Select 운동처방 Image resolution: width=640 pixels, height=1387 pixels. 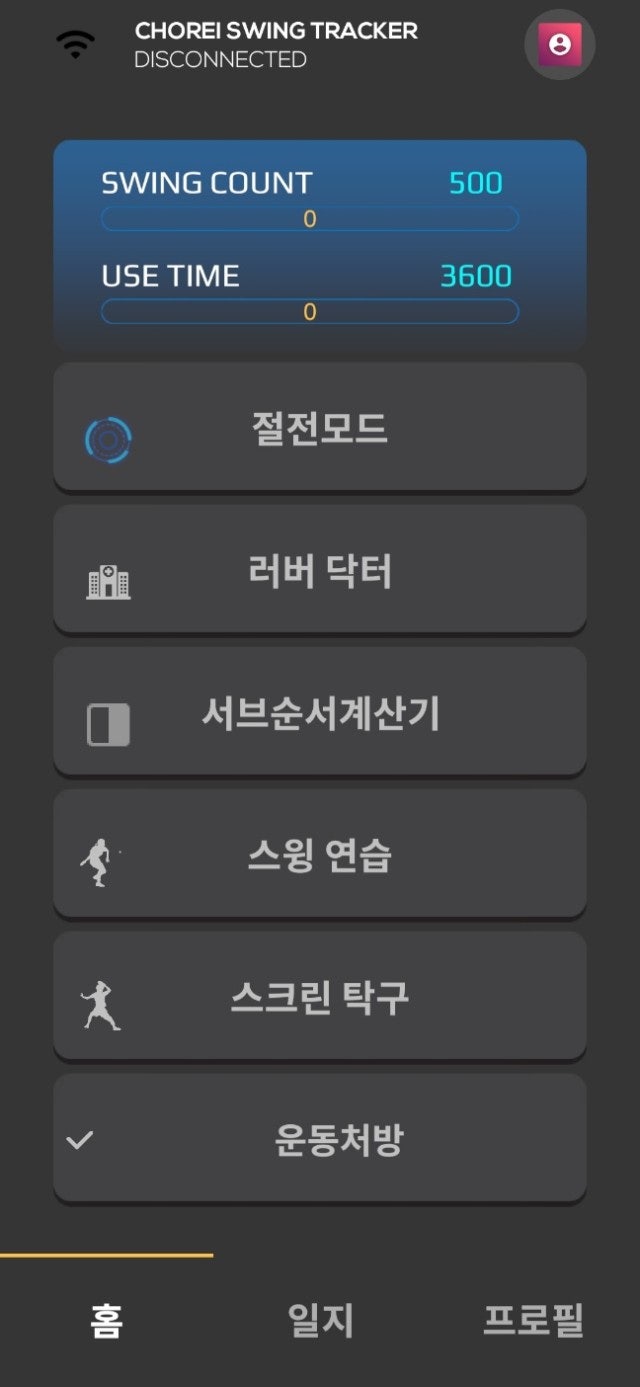coord(320,1138)
